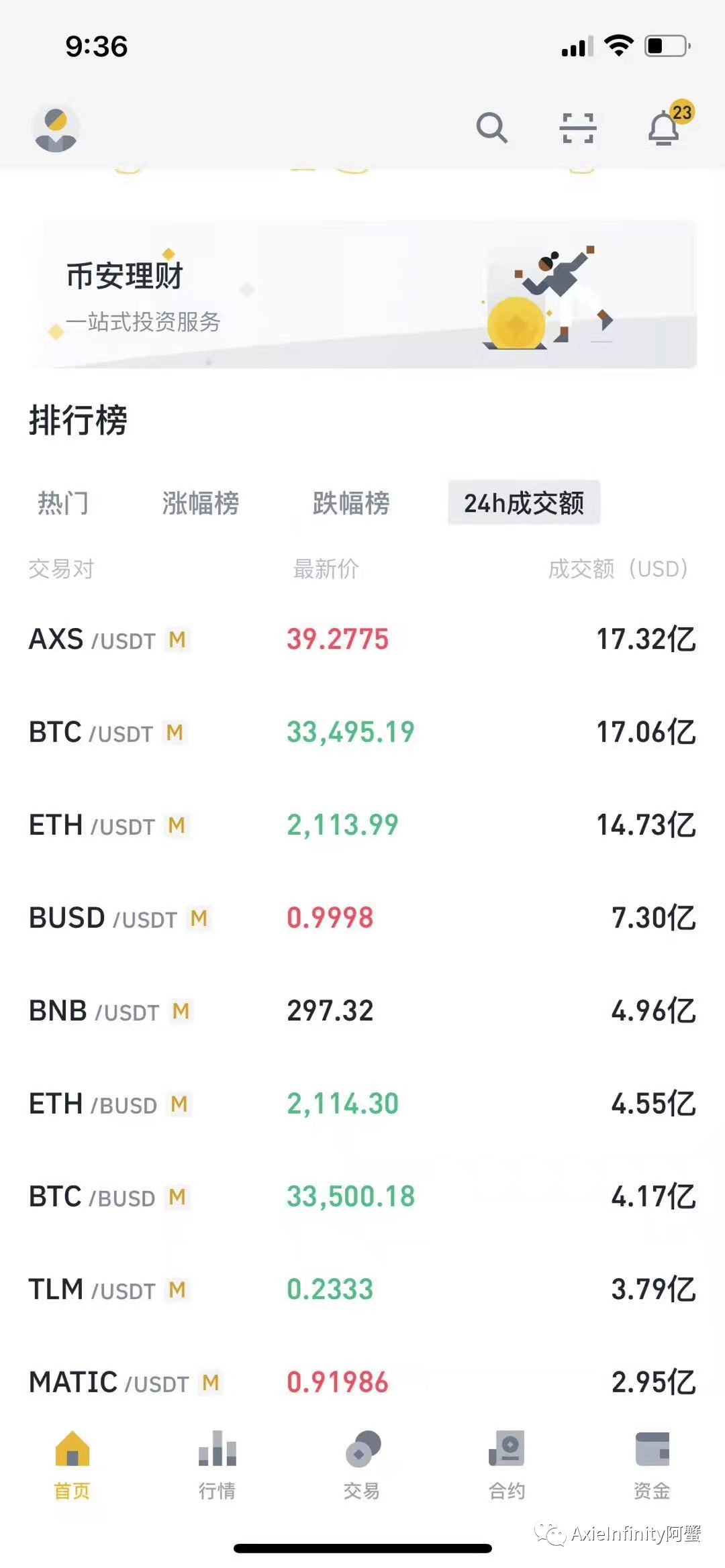Viewport: 725px width, 1568px height.
Task: Tap the search magnifier icon
Action: click(x=491, y=127)
